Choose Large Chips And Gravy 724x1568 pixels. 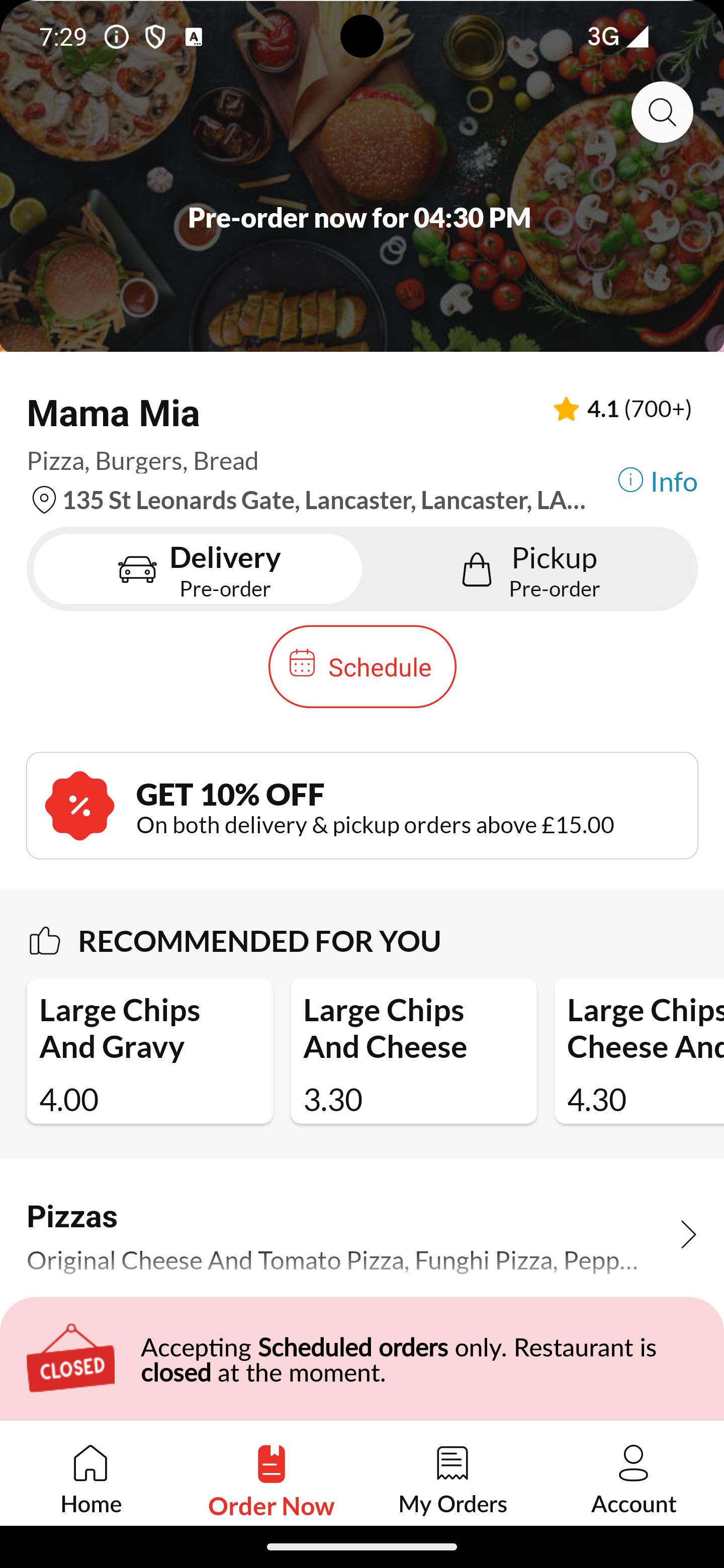150,1050
